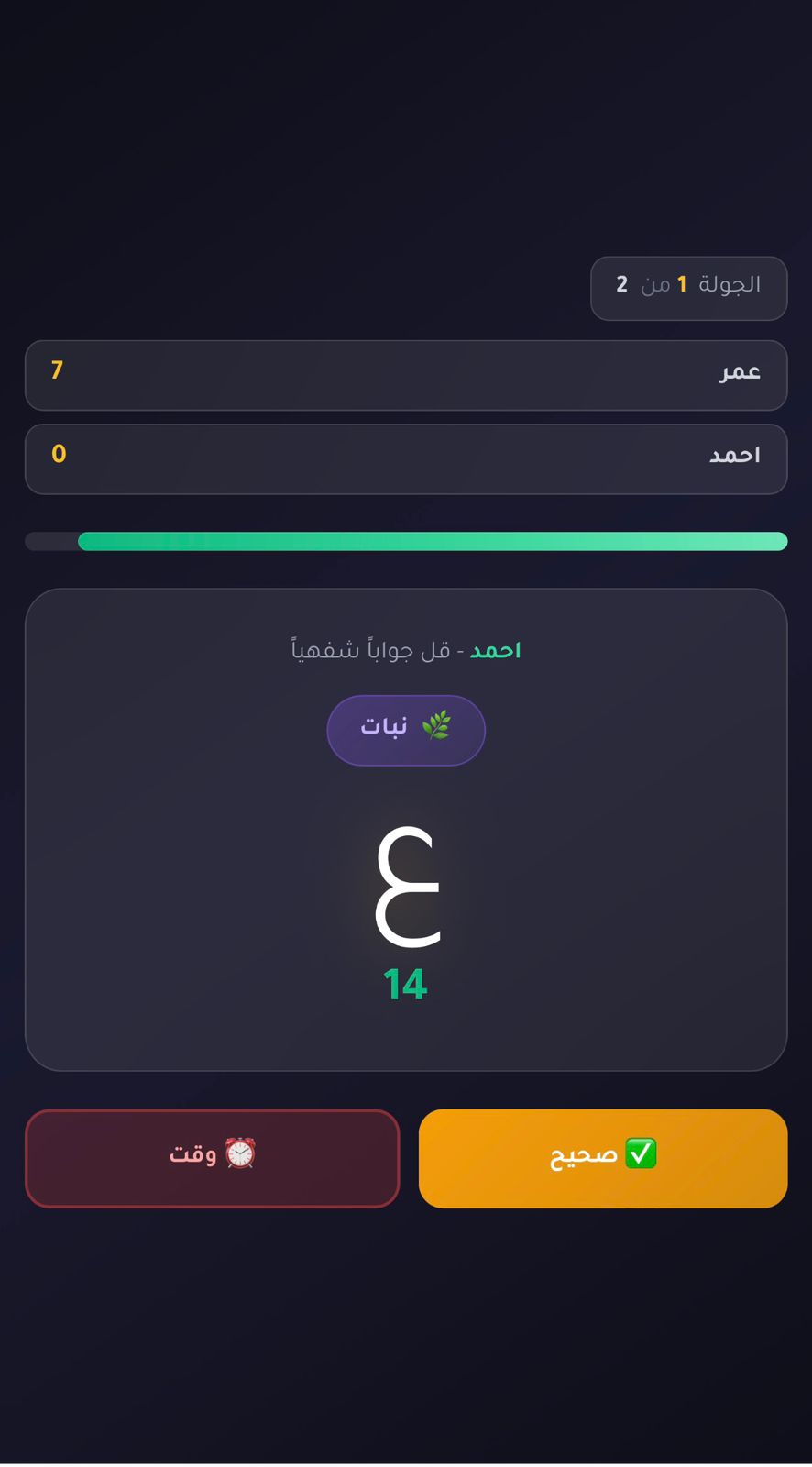The width and height of the screenshot is (812, 1467).
Task: Tap the gray end of the progress bar
Action: point(50,542)
